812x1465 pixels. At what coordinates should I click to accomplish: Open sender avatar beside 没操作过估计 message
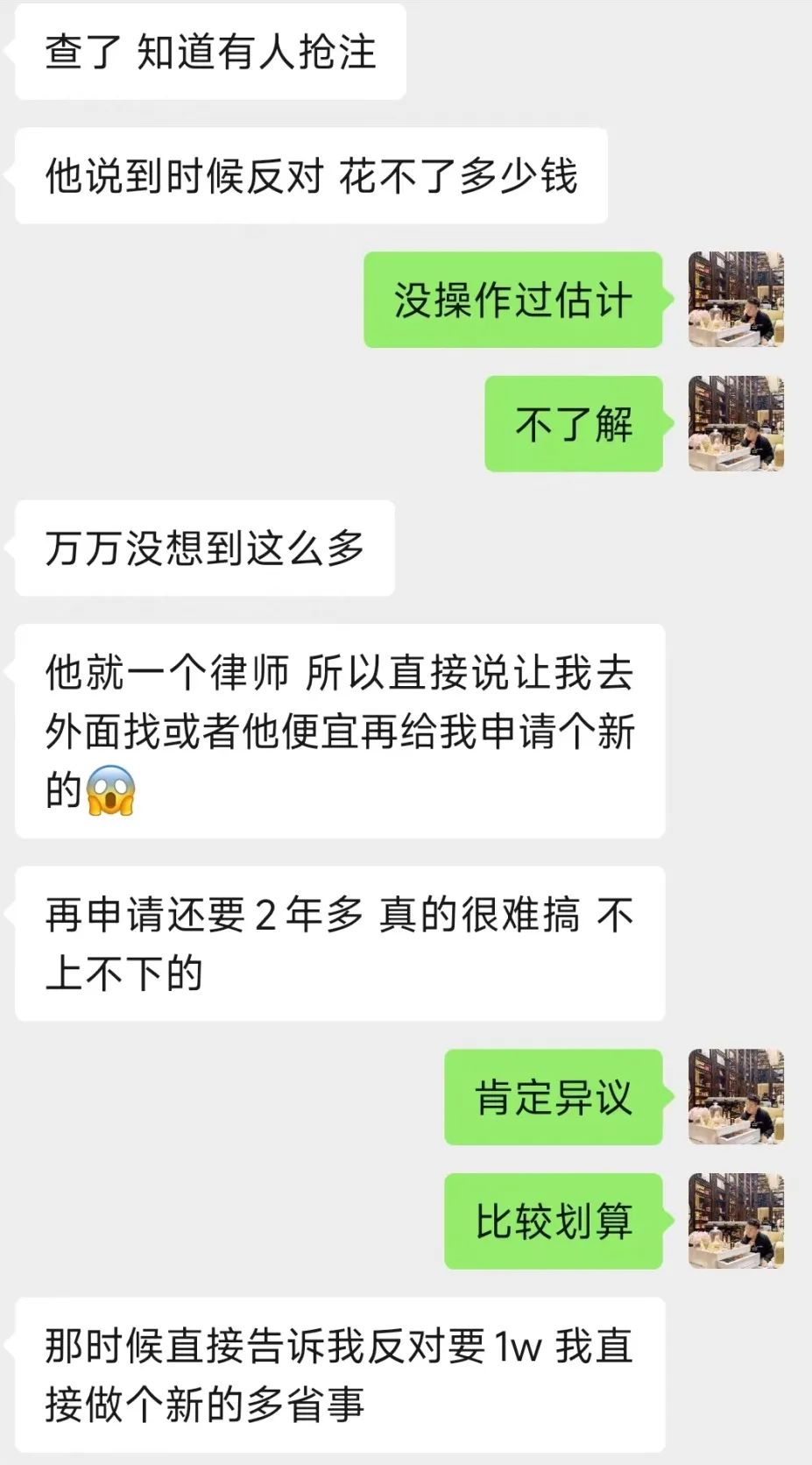pyautogui.click(x=736, y=300)
